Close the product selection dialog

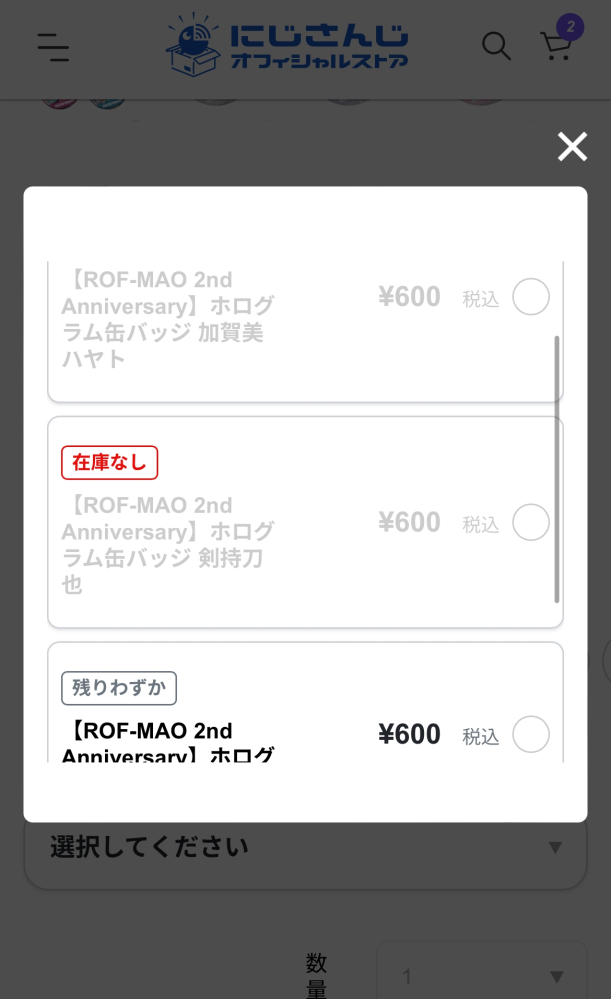pos(572,147)
